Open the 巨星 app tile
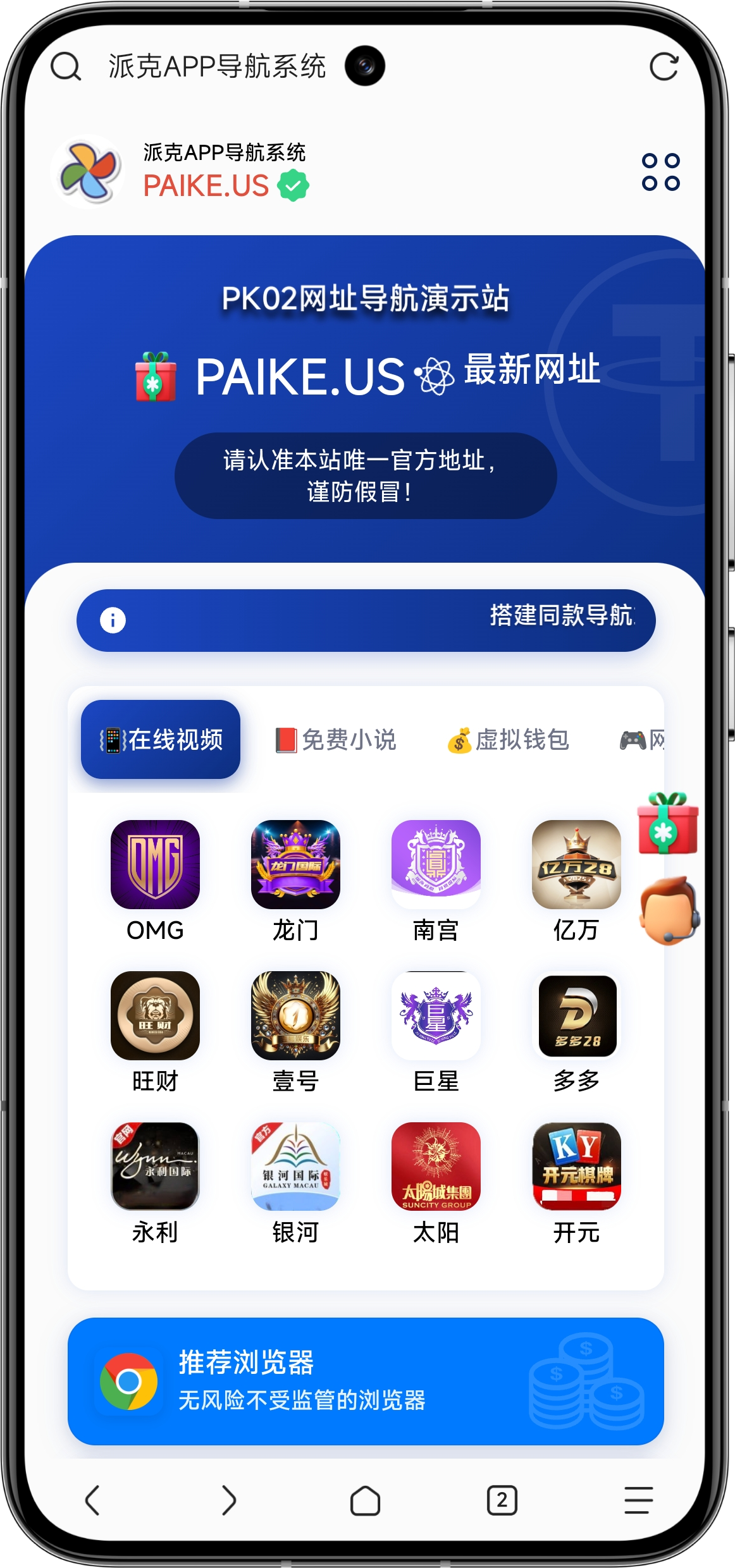Screen dimensions: 735x1568 (436, 1015)
